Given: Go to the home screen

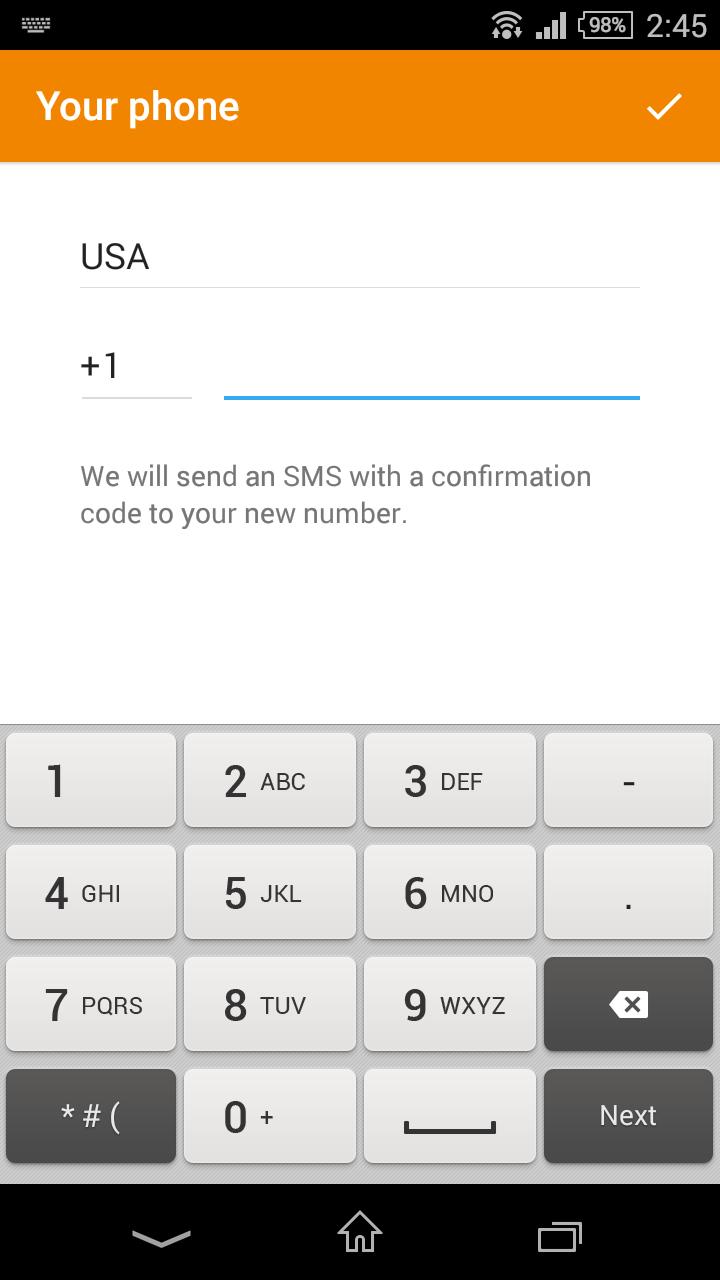Looking at the screenshot, I should pyautogui.click(x=360, y=1232).
